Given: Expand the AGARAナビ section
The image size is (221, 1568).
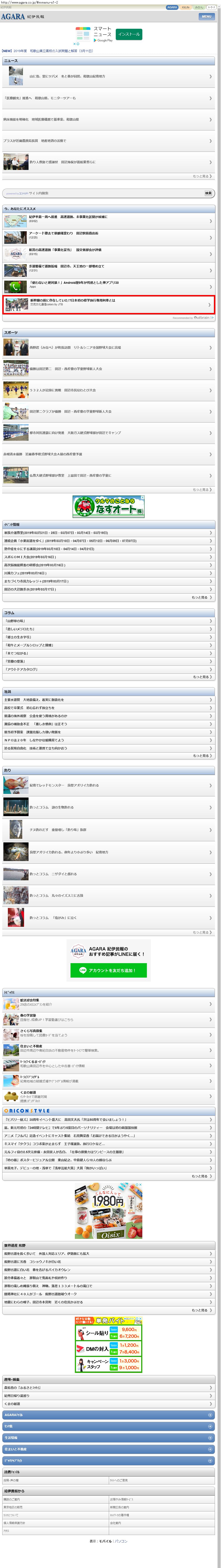Looking at the screenshot, I should [x=108, y=1415].
